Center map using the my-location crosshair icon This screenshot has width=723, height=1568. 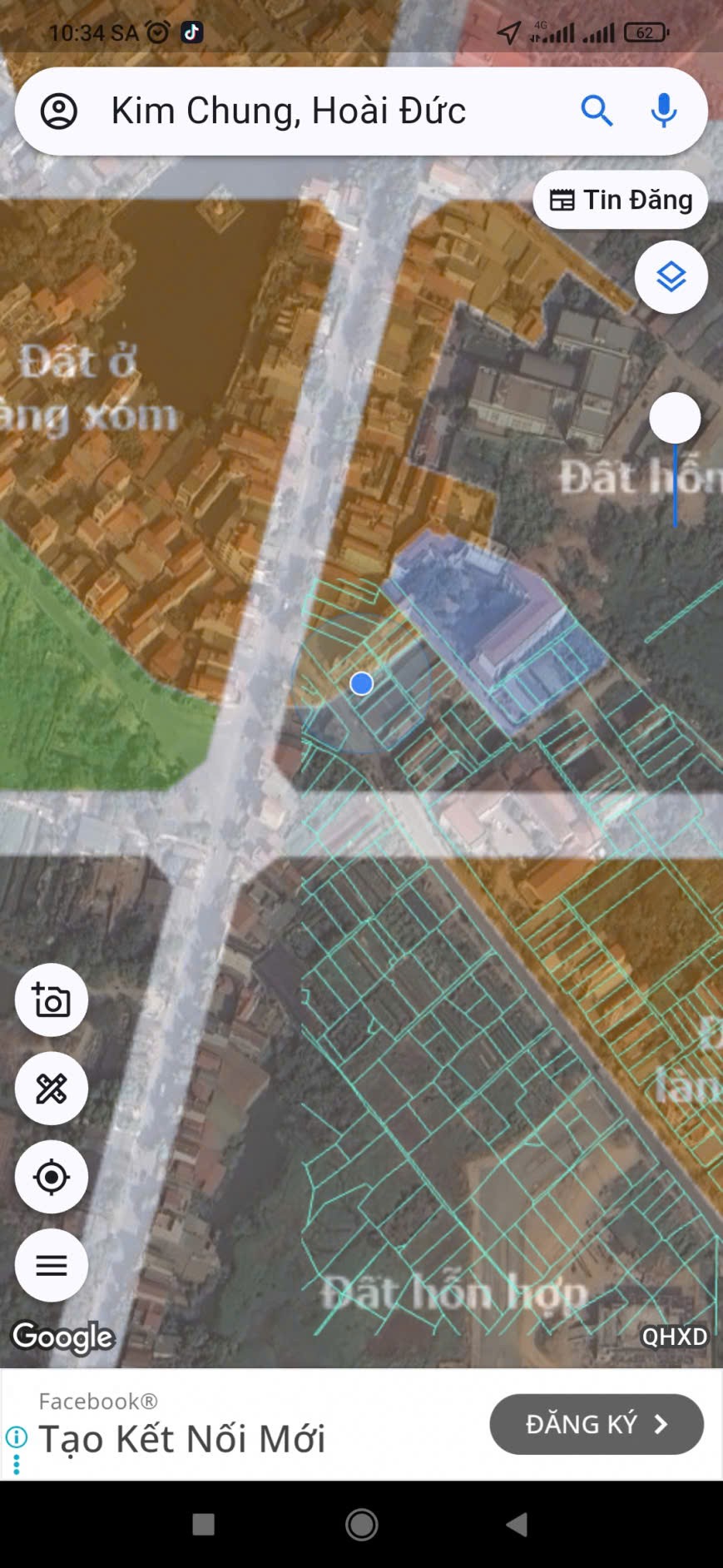coord(51,1177)
